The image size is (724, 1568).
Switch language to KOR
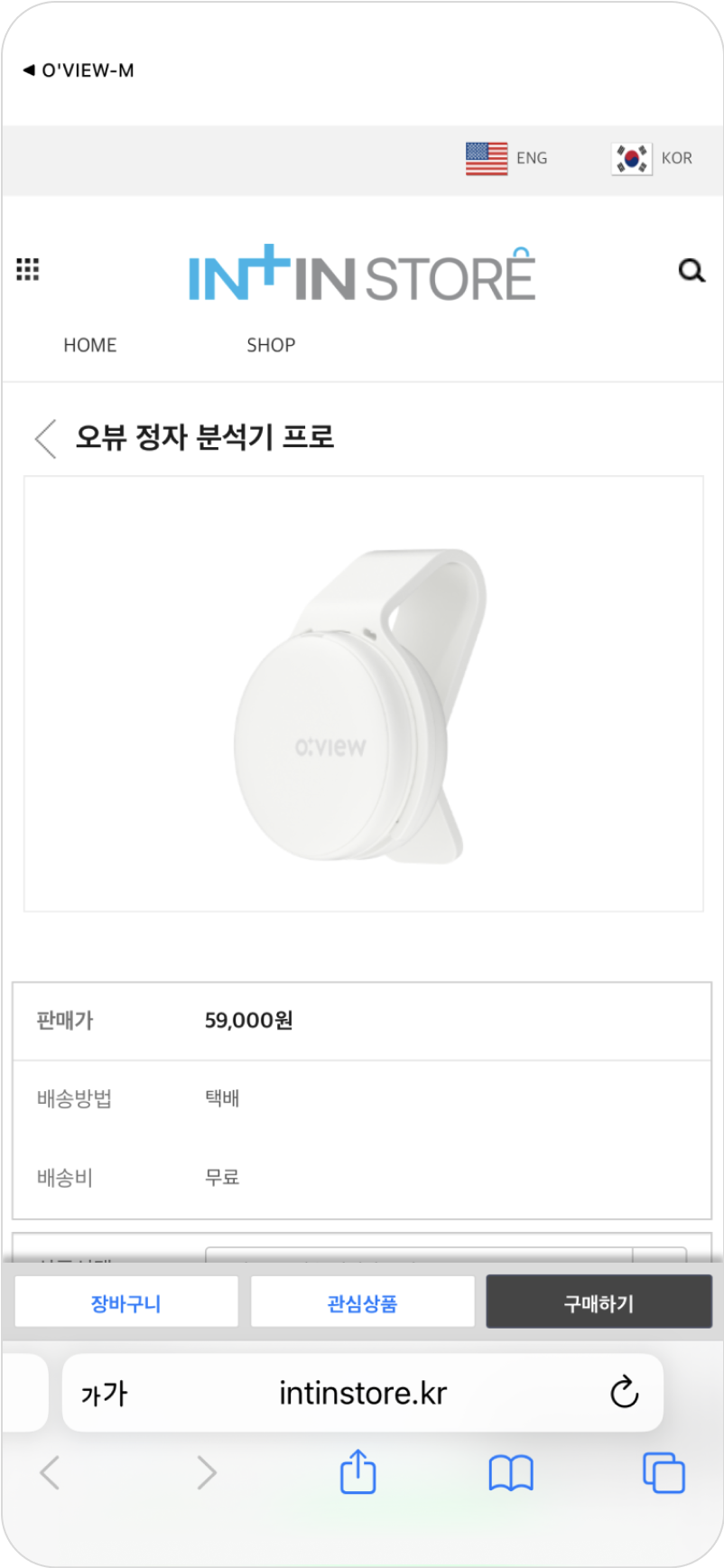pos(652,158)
